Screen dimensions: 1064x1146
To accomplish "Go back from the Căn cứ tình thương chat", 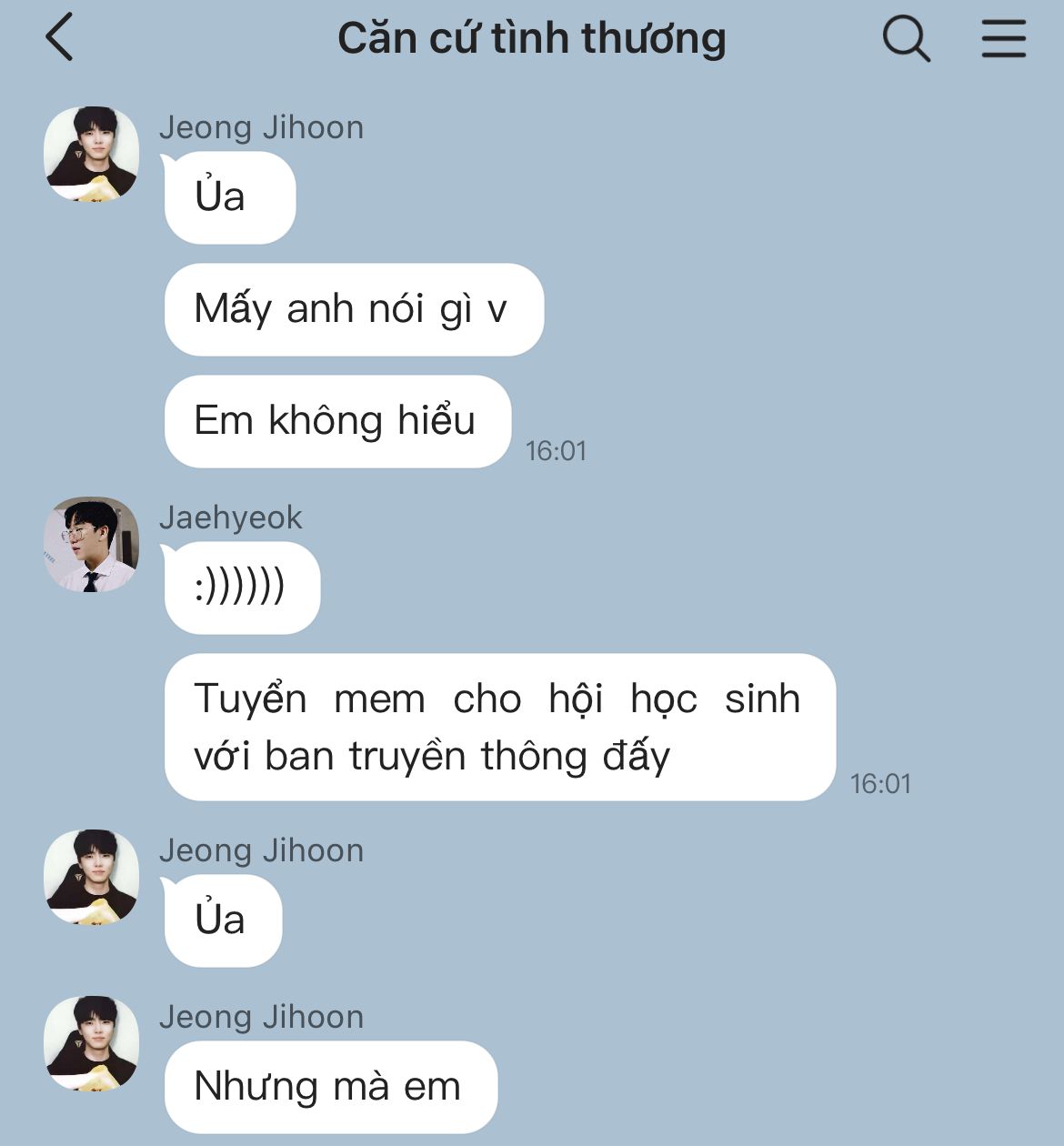I will [59, 38].
